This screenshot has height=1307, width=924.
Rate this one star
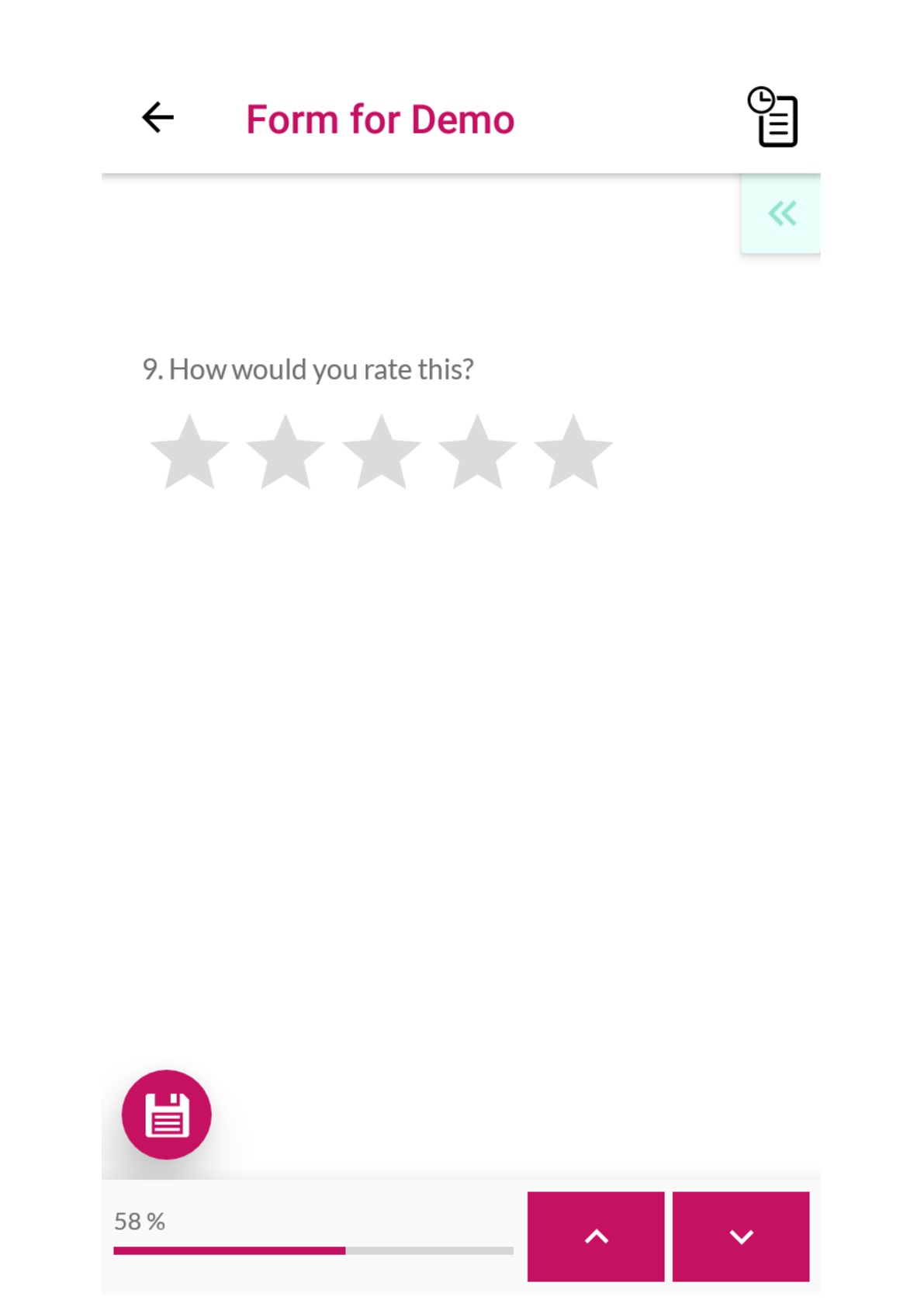click(x=189, y=454)
